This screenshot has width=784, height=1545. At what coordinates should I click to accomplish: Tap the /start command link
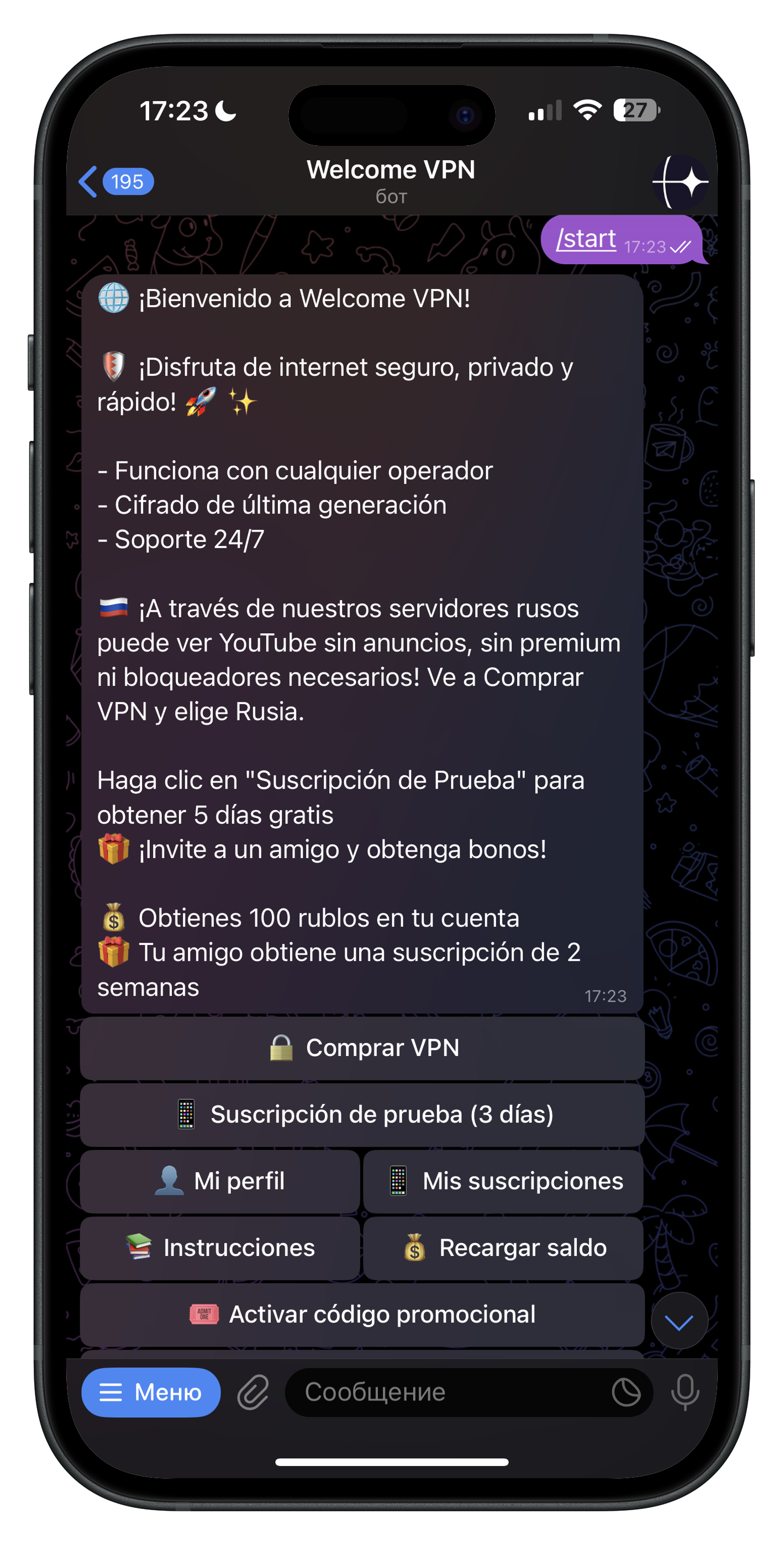click(586, 238)
